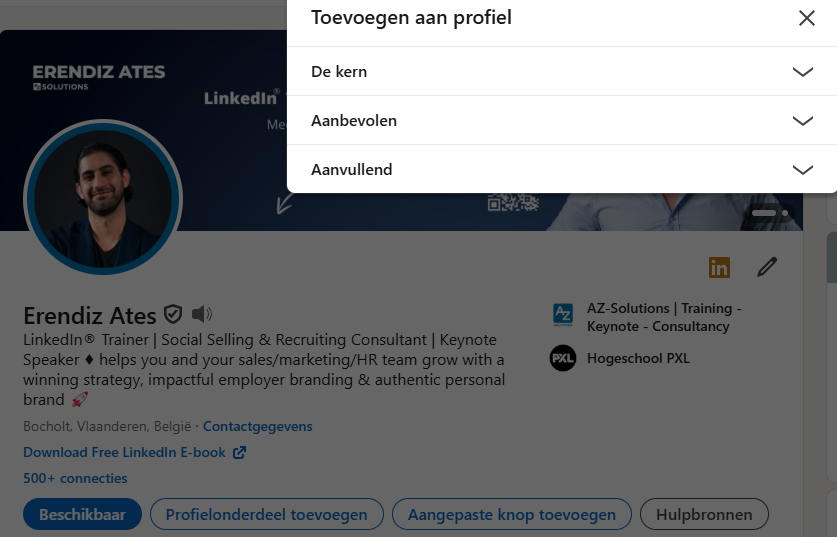Open Hulpbronnen button

click(704, 515)
